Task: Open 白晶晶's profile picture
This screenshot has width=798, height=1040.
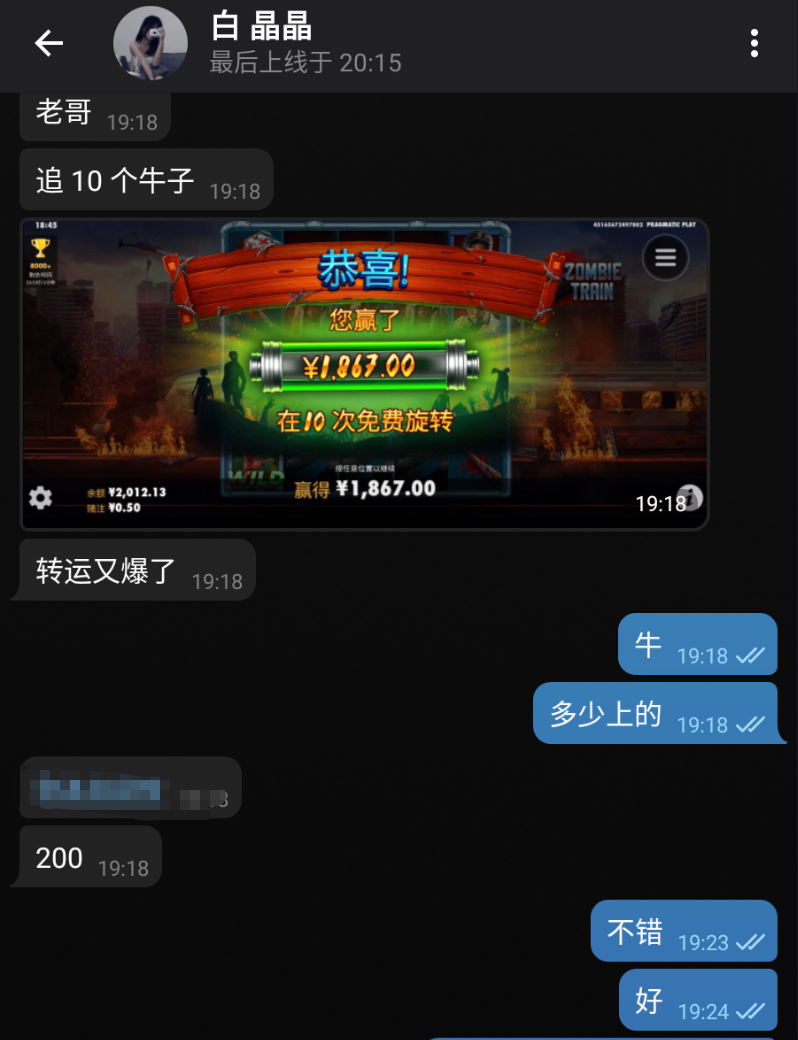Action: (x=151, y=44)
